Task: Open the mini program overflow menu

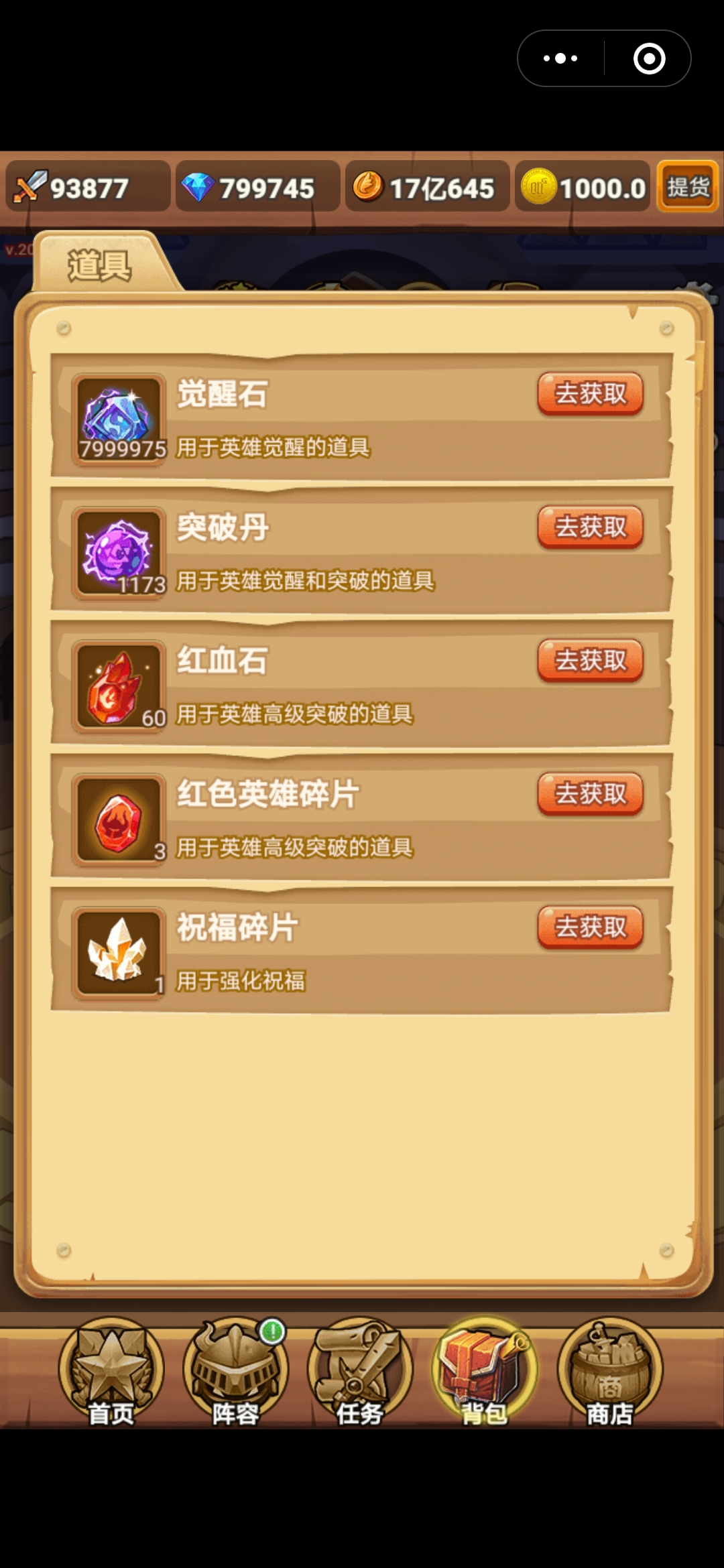Action: pos(560,58)
